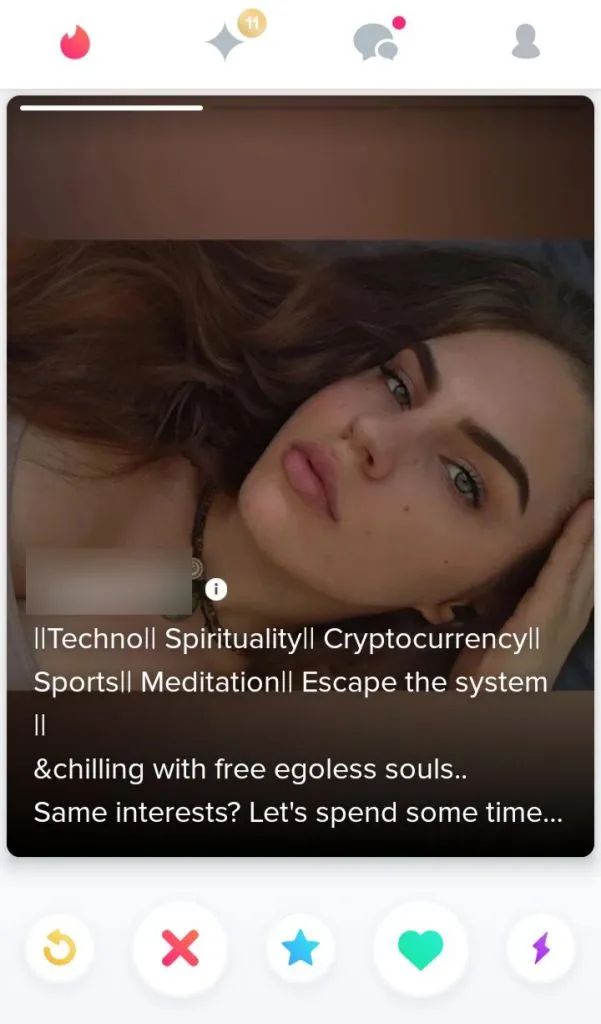The image size is (601, 1024).
Task: Open the sparkle tab with 11 badge
Action: pyautogui.click(x=227, y=42)
